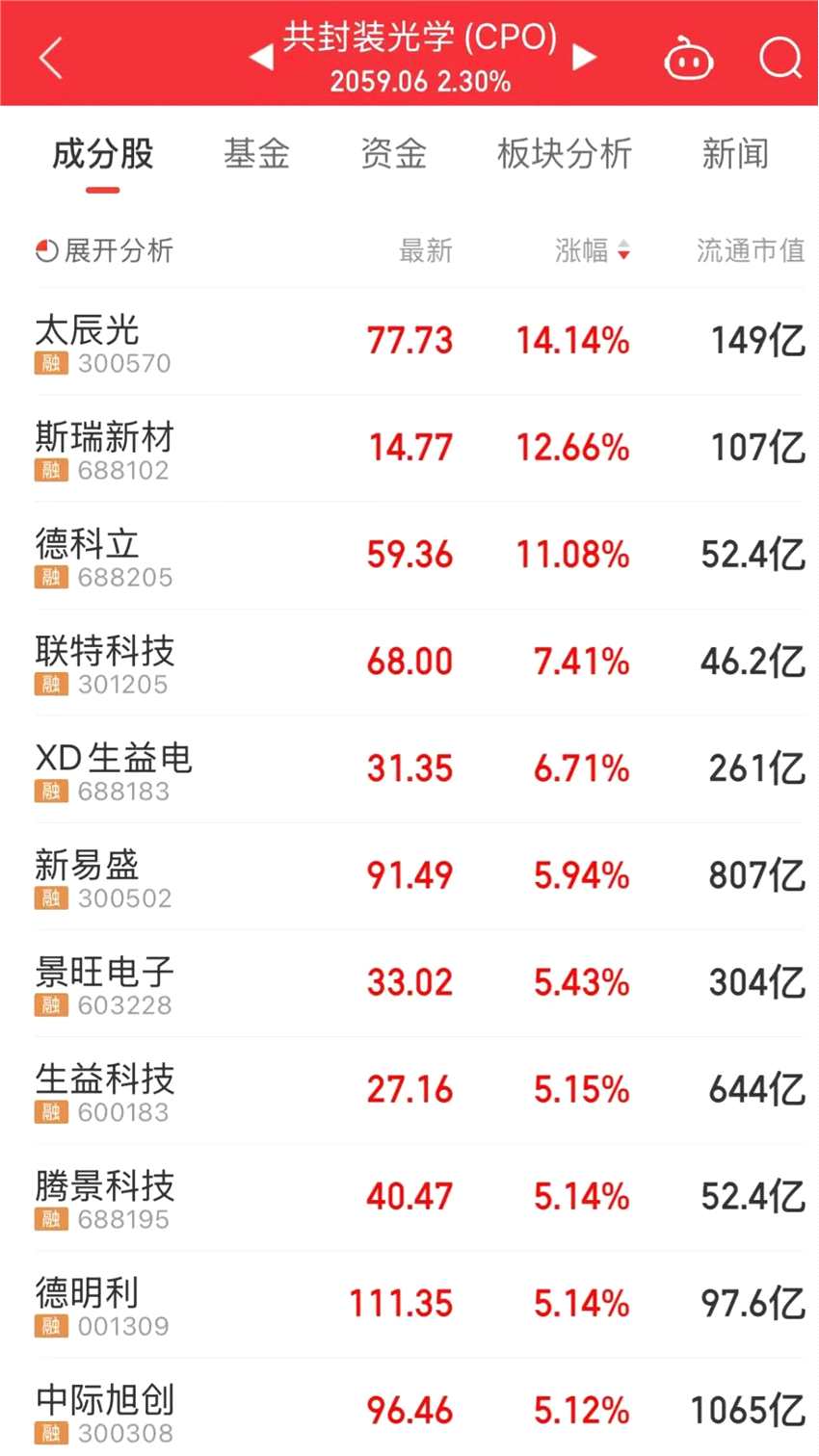Open the robot assistant icon
This screenshot has height=1456, width=819.
689,59
